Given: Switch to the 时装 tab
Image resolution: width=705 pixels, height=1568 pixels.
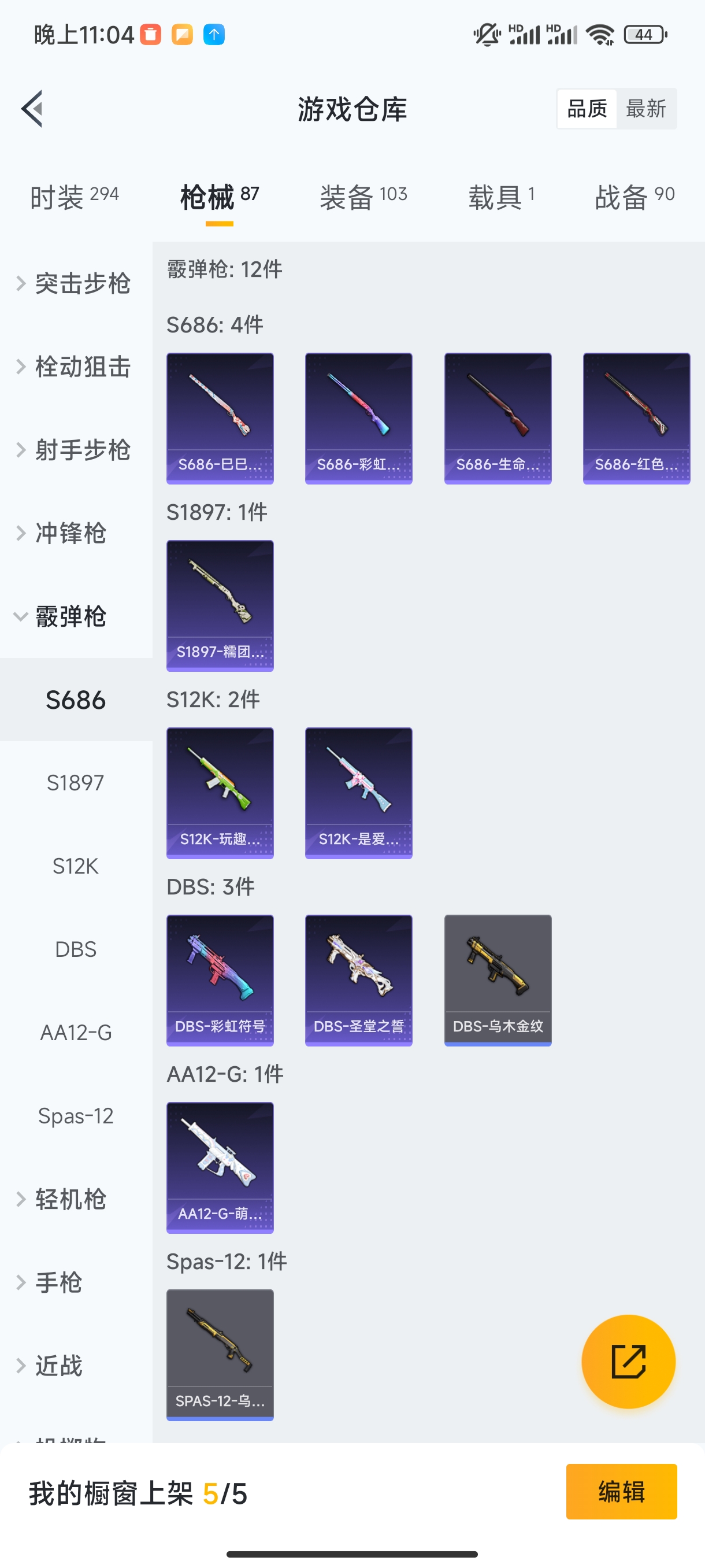Looking at the screenshot, I should (x=74, y=197).
